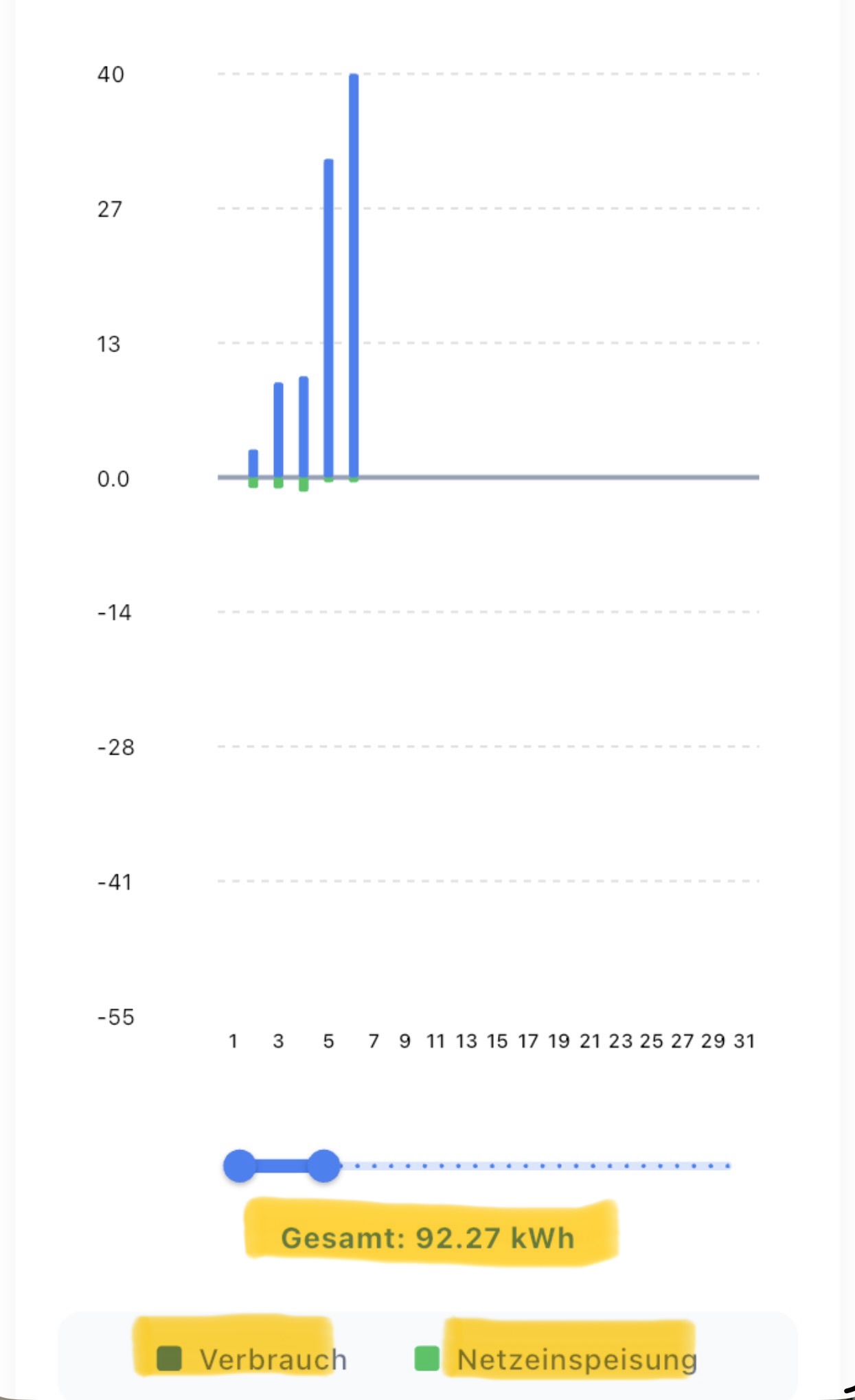Toggle the Netzeinspeisung legend entry
855x1400 pixels.
(x=556, y=1359)
